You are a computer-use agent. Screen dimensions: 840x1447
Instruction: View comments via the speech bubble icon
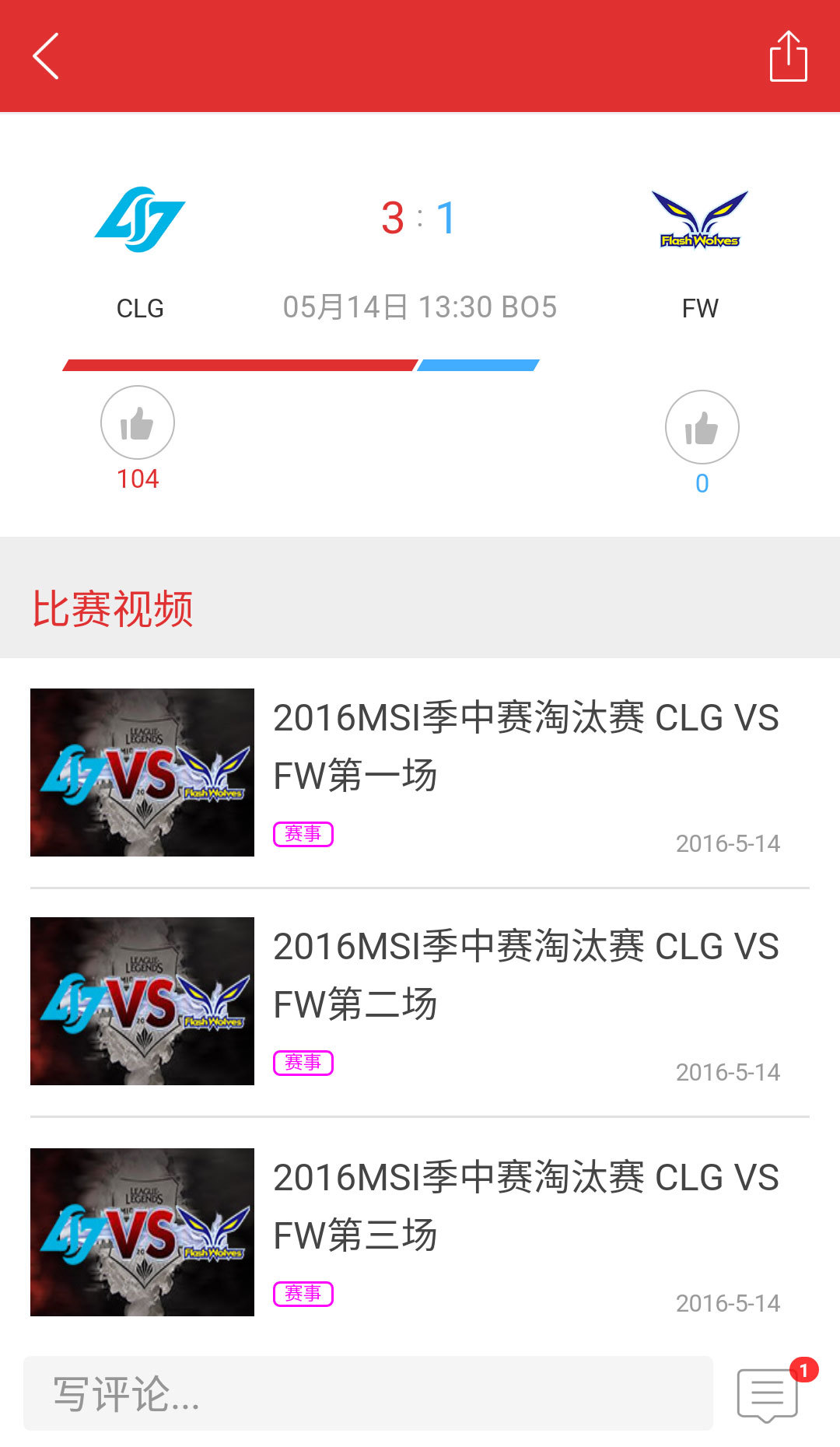[768, 1395]
